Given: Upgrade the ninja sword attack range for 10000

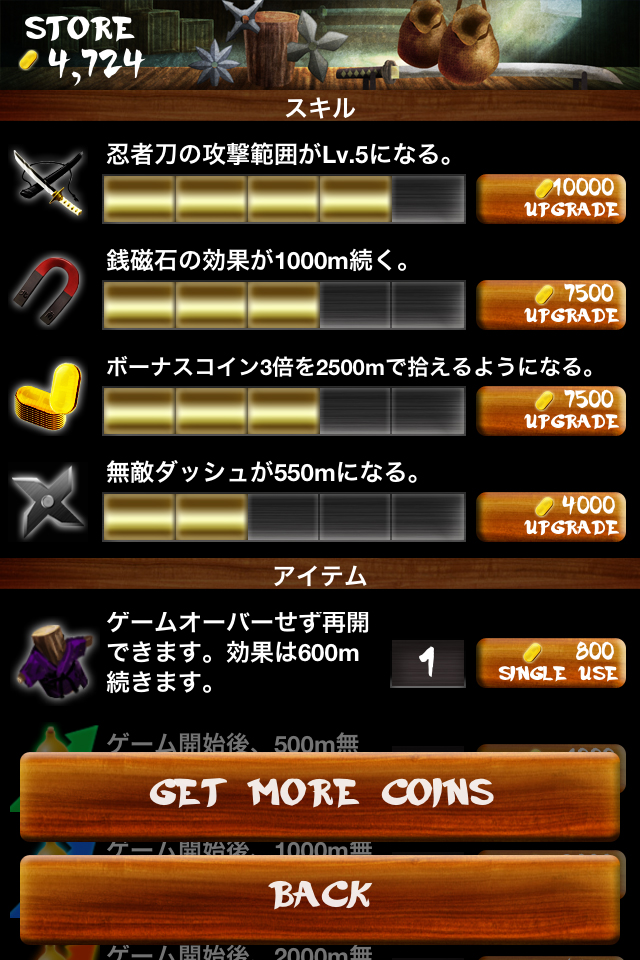Looking at the screenshot, I should 551,198.
